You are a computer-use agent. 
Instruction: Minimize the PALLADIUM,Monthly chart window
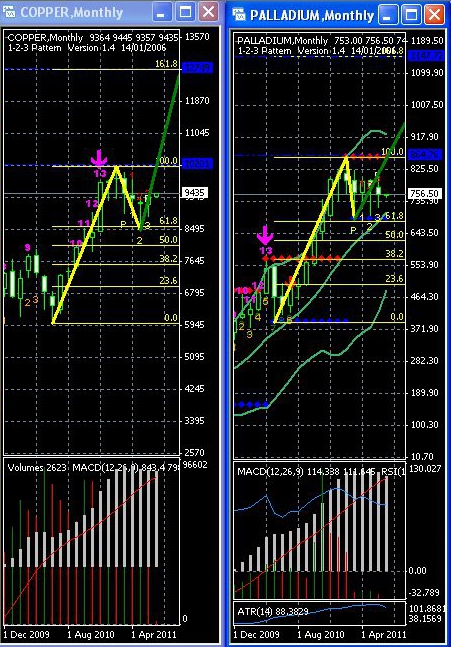click(x=388, y=15)
